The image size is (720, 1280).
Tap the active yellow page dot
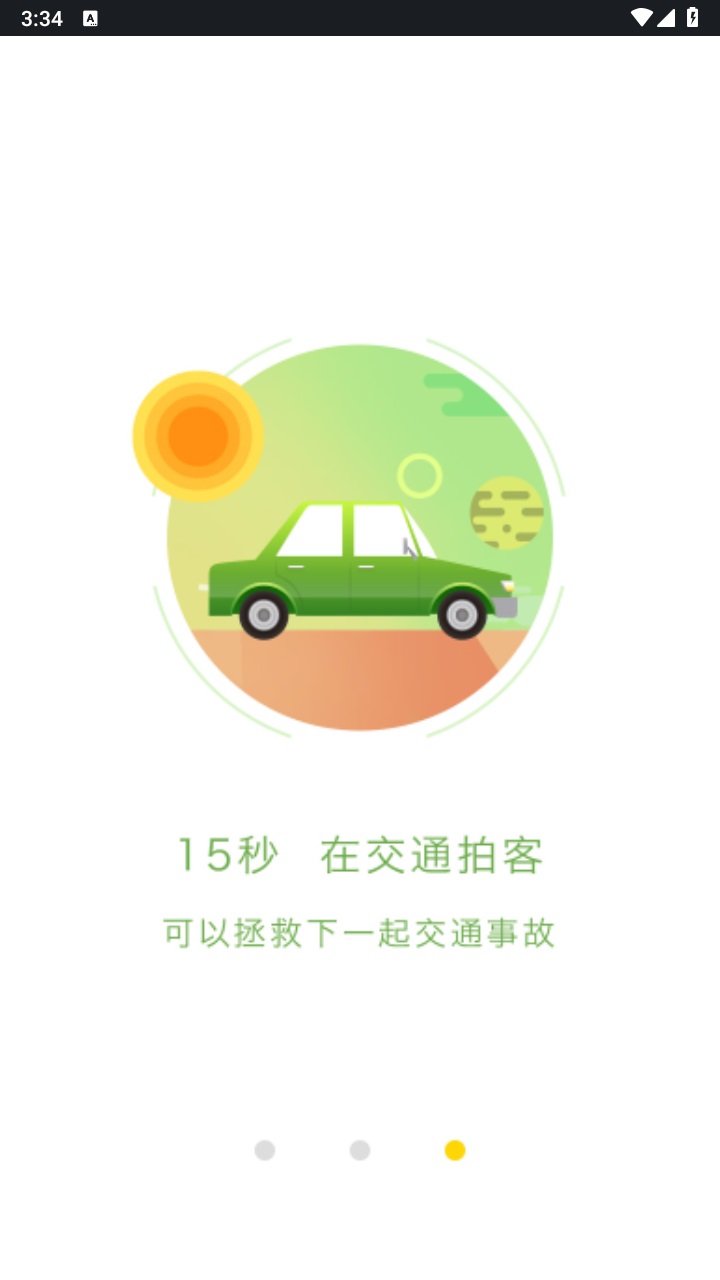[x=455, y=1150]
